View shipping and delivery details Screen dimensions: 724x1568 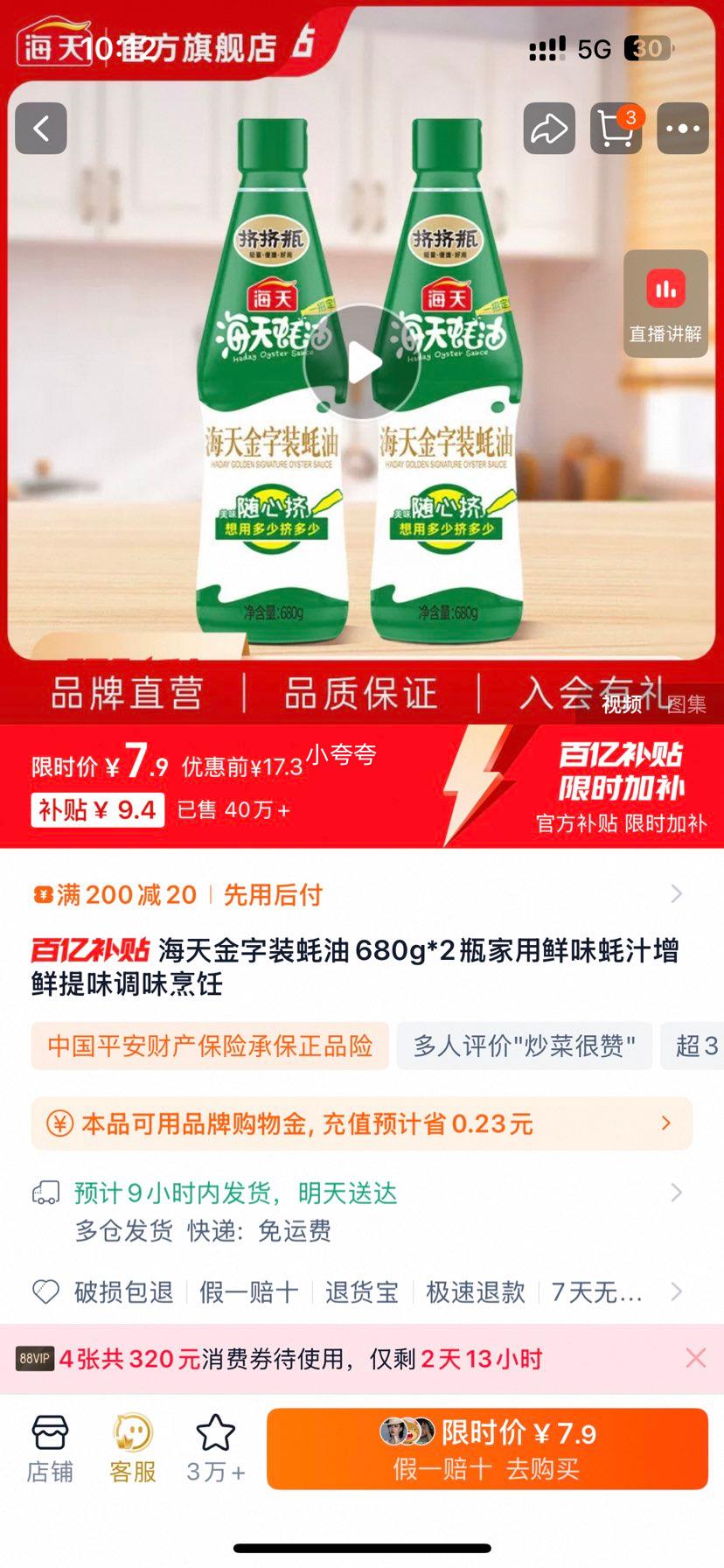pyautogui.click(x=362, y=1211)
